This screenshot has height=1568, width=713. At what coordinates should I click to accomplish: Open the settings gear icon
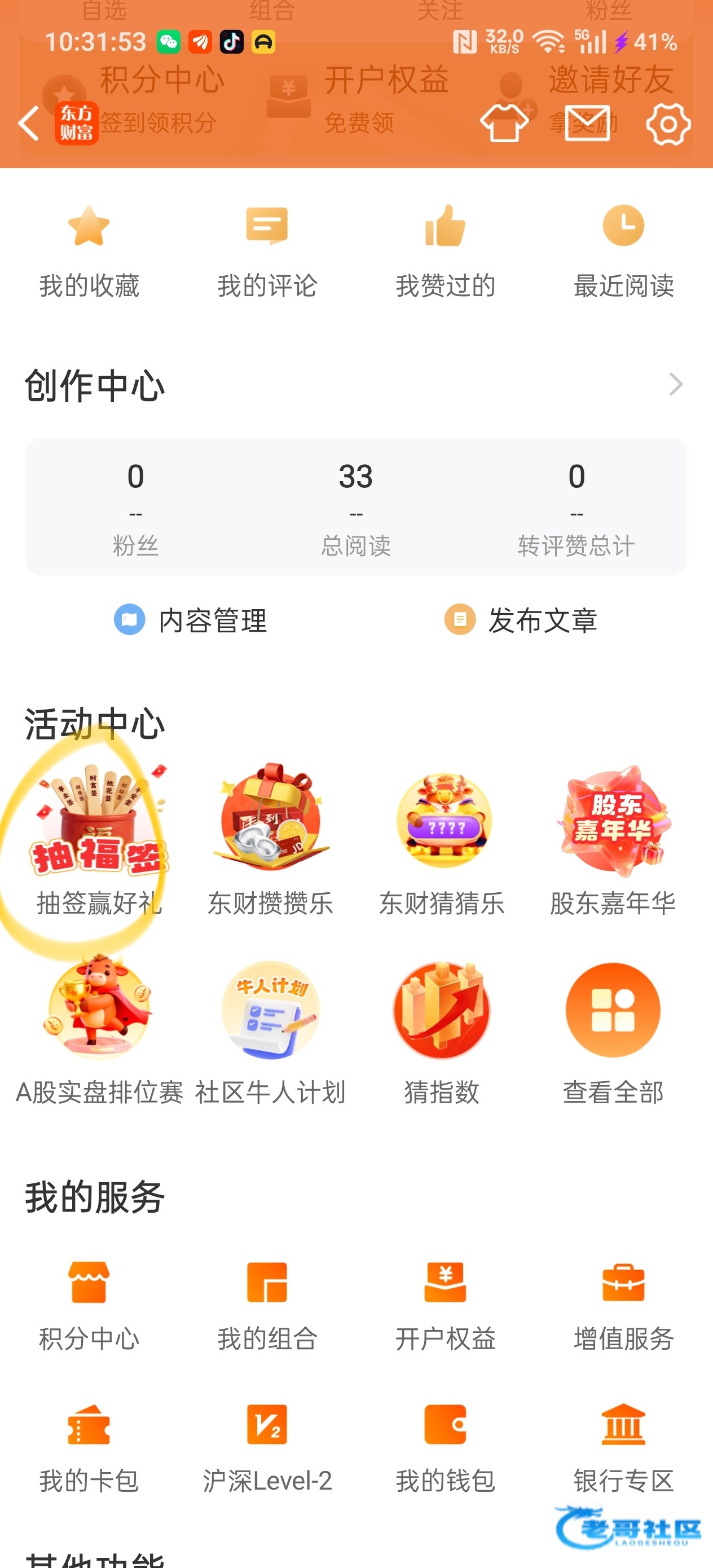coord(668,124)
